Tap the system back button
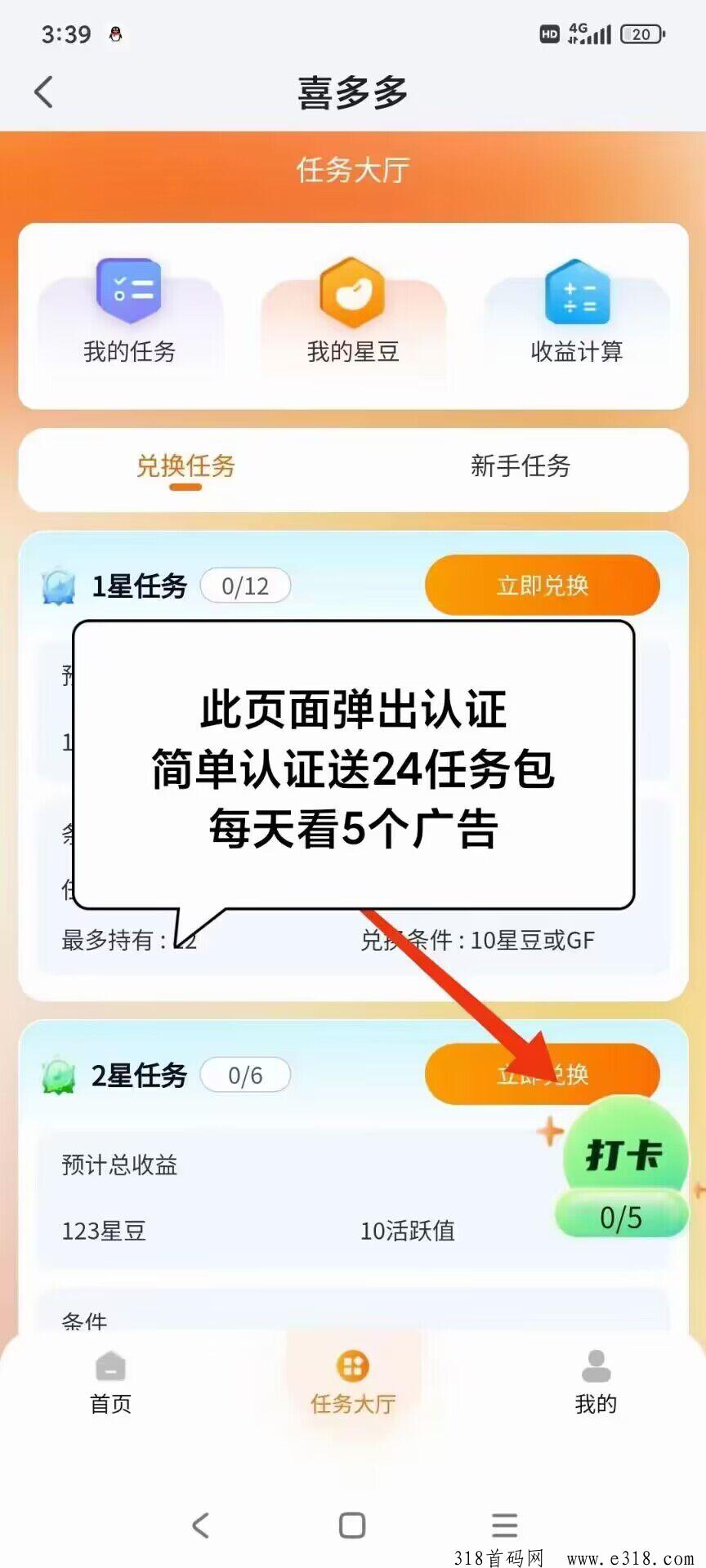Image resolution: width=706 pixels, height=1568 pixels. 201,1525
